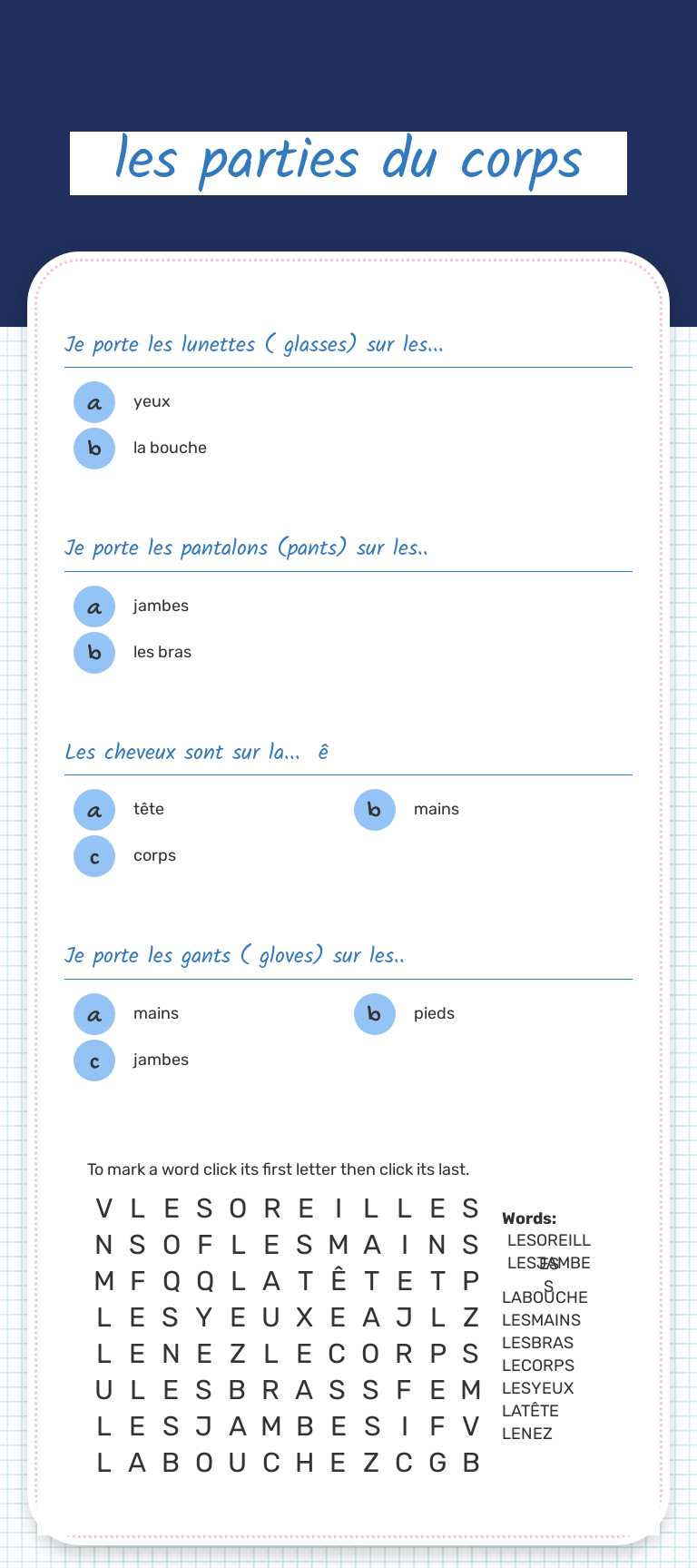
Task: Click the 'a' badge beside yeux
Action: coord(93,401)
